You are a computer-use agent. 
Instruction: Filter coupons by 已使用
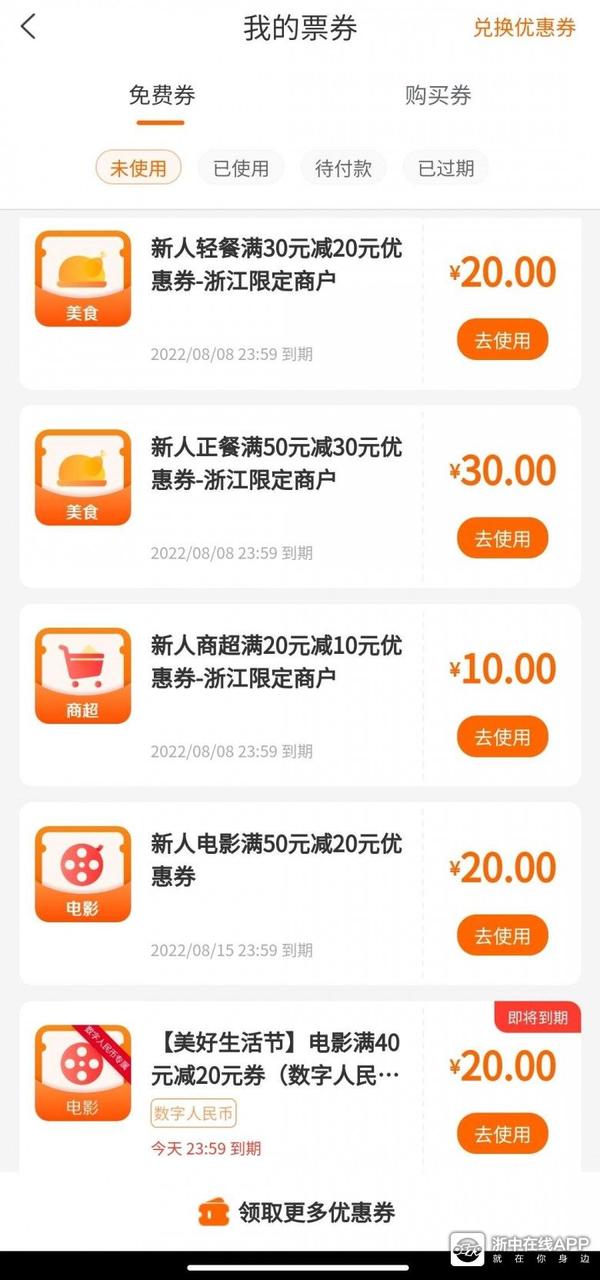pyautogui.click(x=241, y=168)
